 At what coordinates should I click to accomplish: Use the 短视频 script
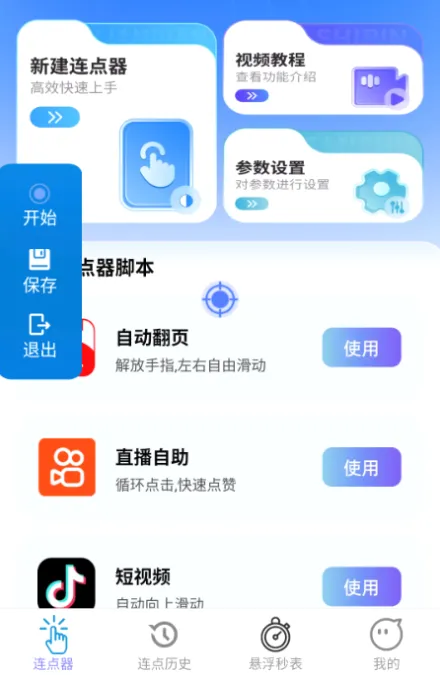362,586
